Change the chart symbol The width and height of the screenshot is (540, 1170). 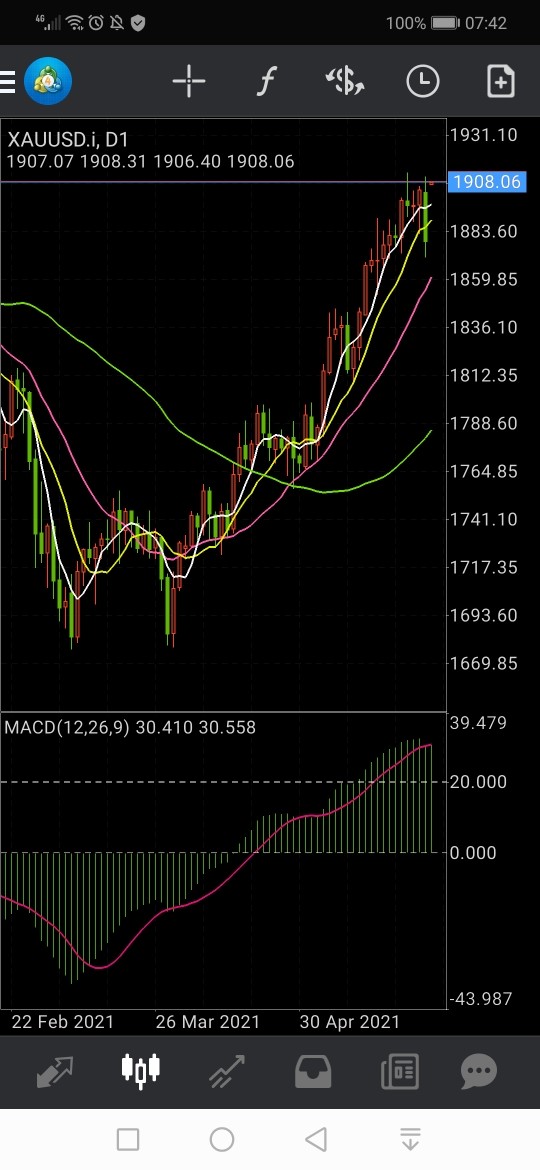point(345,81)
